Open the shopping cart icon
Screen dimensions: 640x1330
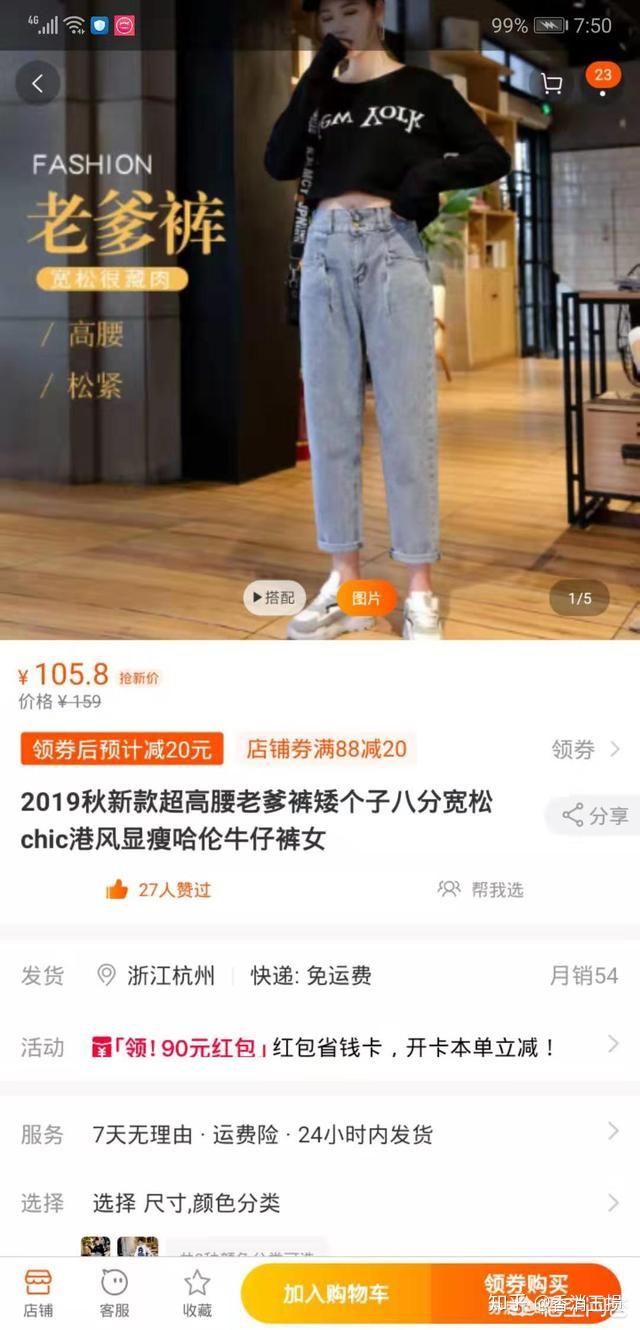(550, 84)
